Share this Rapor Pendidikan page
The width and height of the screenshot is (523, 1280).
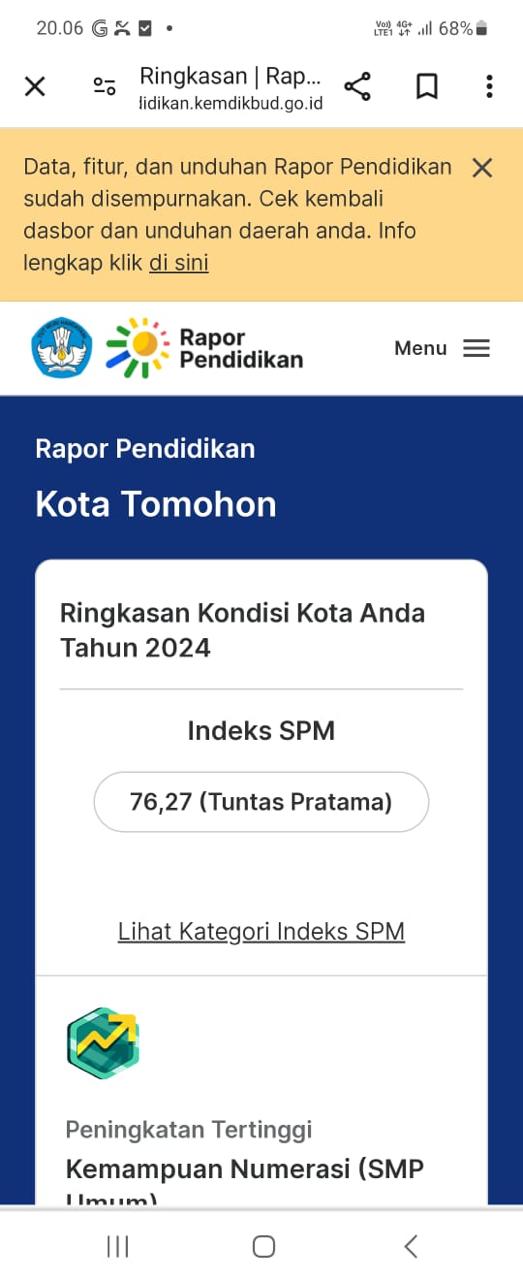(x=357, y=87)
